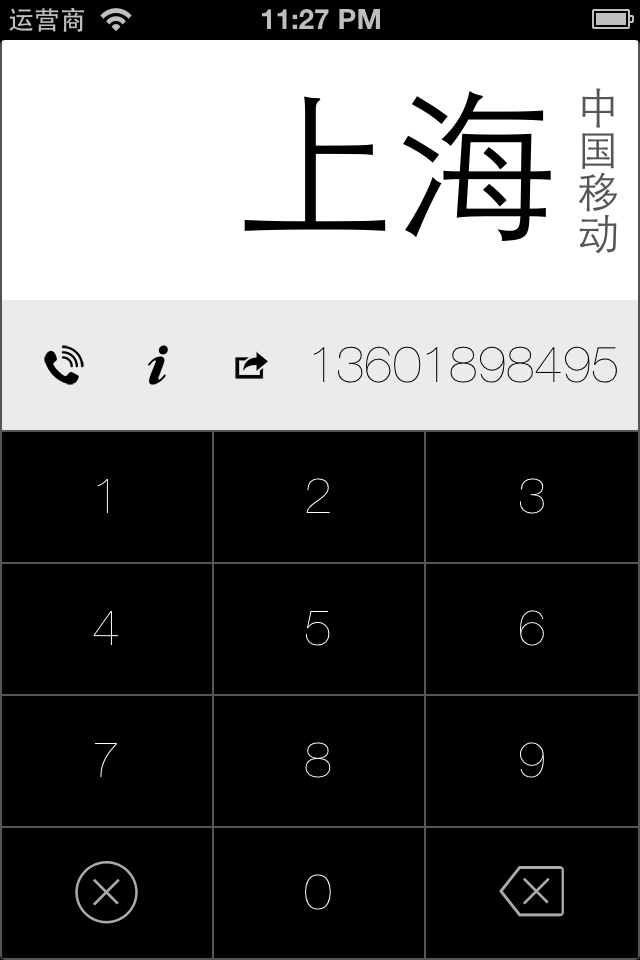This screenshot has width=640, height=960.
Task: Enter digit 9 on the keypad
Action: click(532, 761)
